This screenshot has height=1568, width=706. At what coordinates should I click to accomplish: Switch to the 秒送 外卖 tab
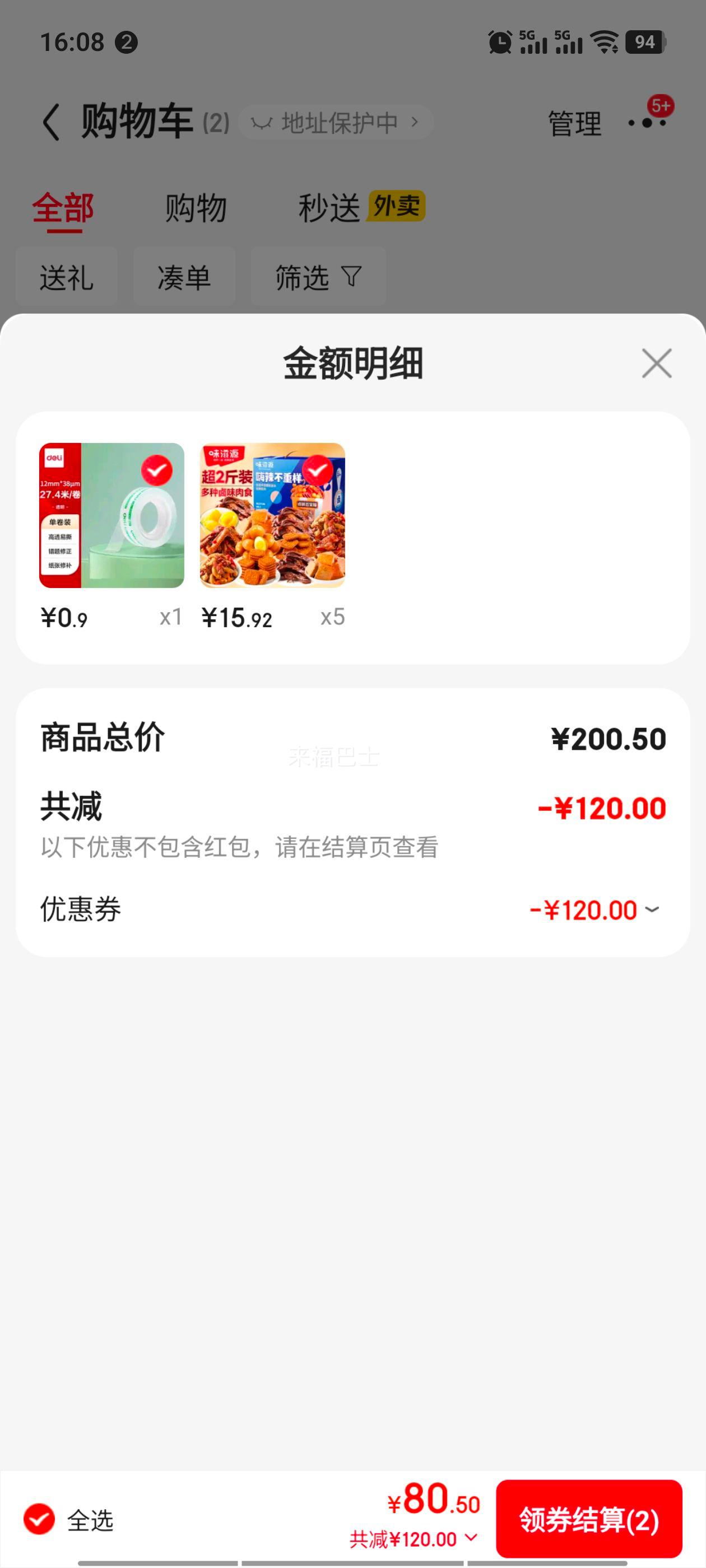coord(361,208)
